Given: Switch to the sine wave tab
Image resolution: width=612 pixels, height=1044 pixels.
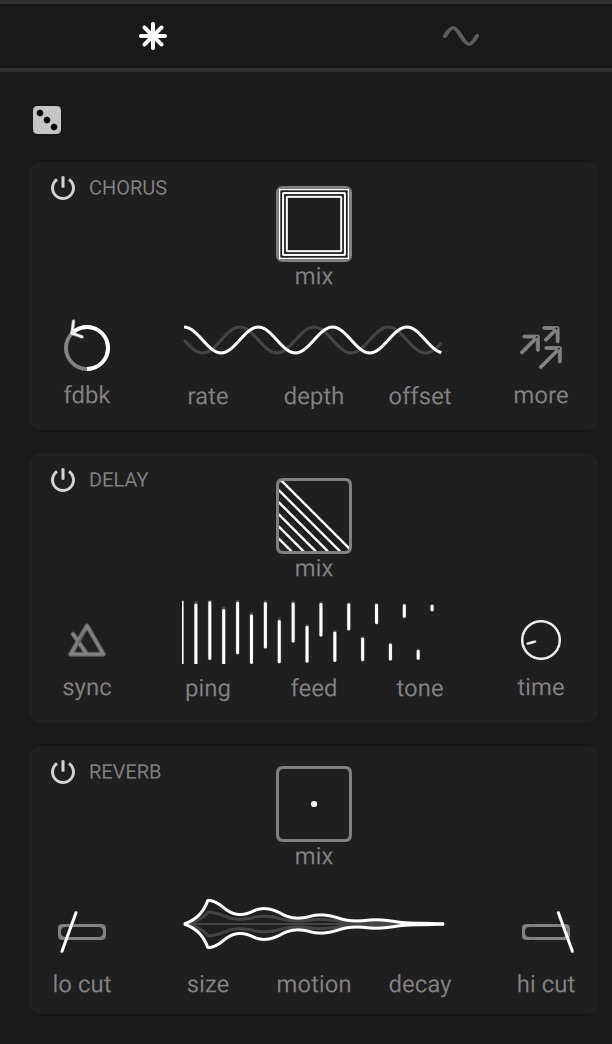Looking at the screenshot, I should click(x=461, y=36).
